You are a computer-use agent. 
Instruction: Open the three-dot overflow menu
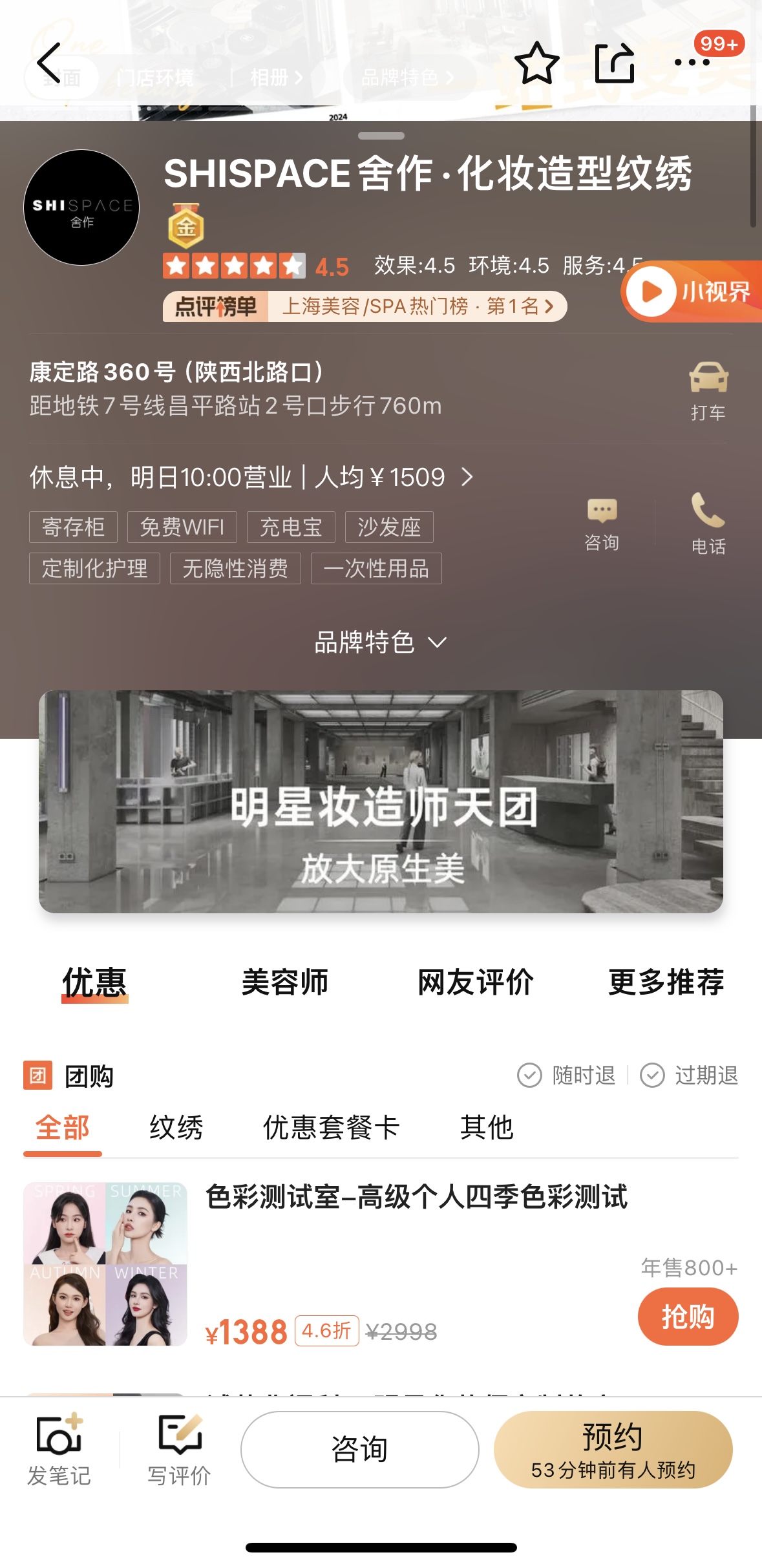[692, 63]
